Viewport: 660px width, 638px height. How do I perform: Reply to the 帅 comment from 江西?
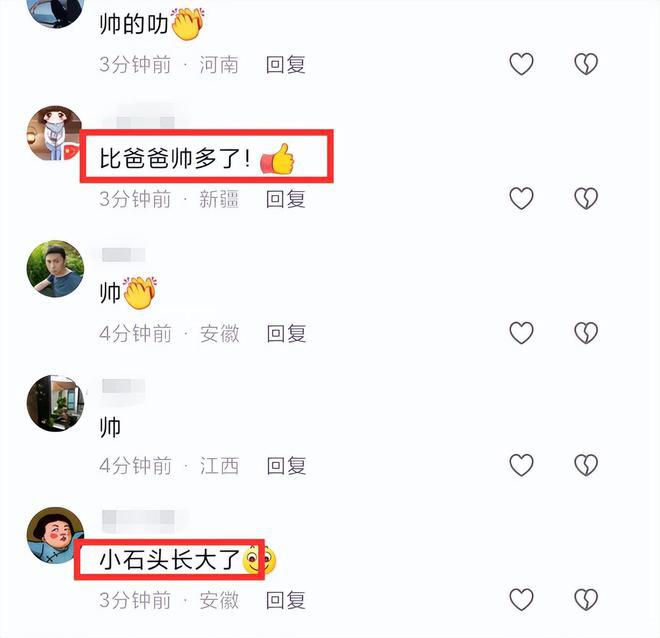(285, 466)
